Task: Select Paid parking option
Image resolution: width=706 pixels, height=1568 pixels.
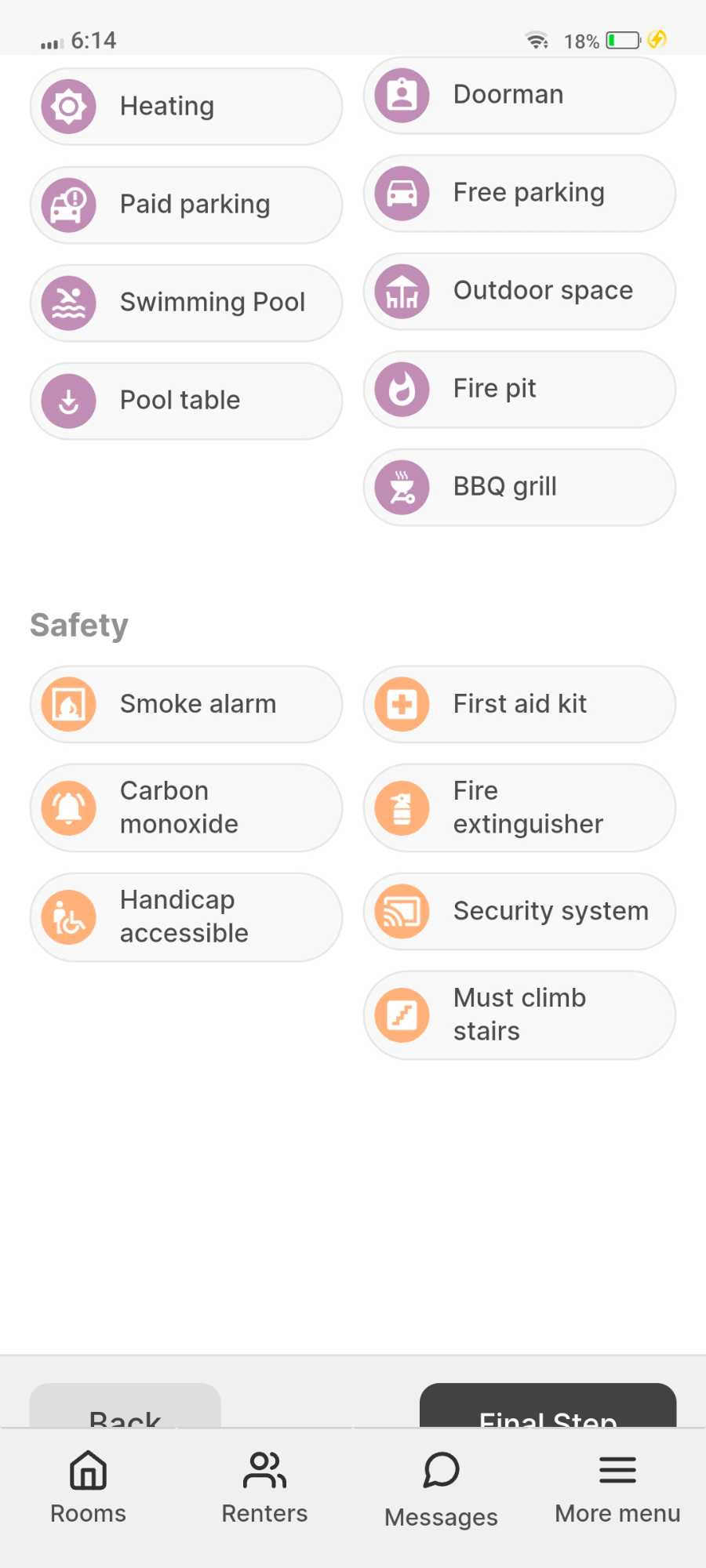Action: (186, 205)
